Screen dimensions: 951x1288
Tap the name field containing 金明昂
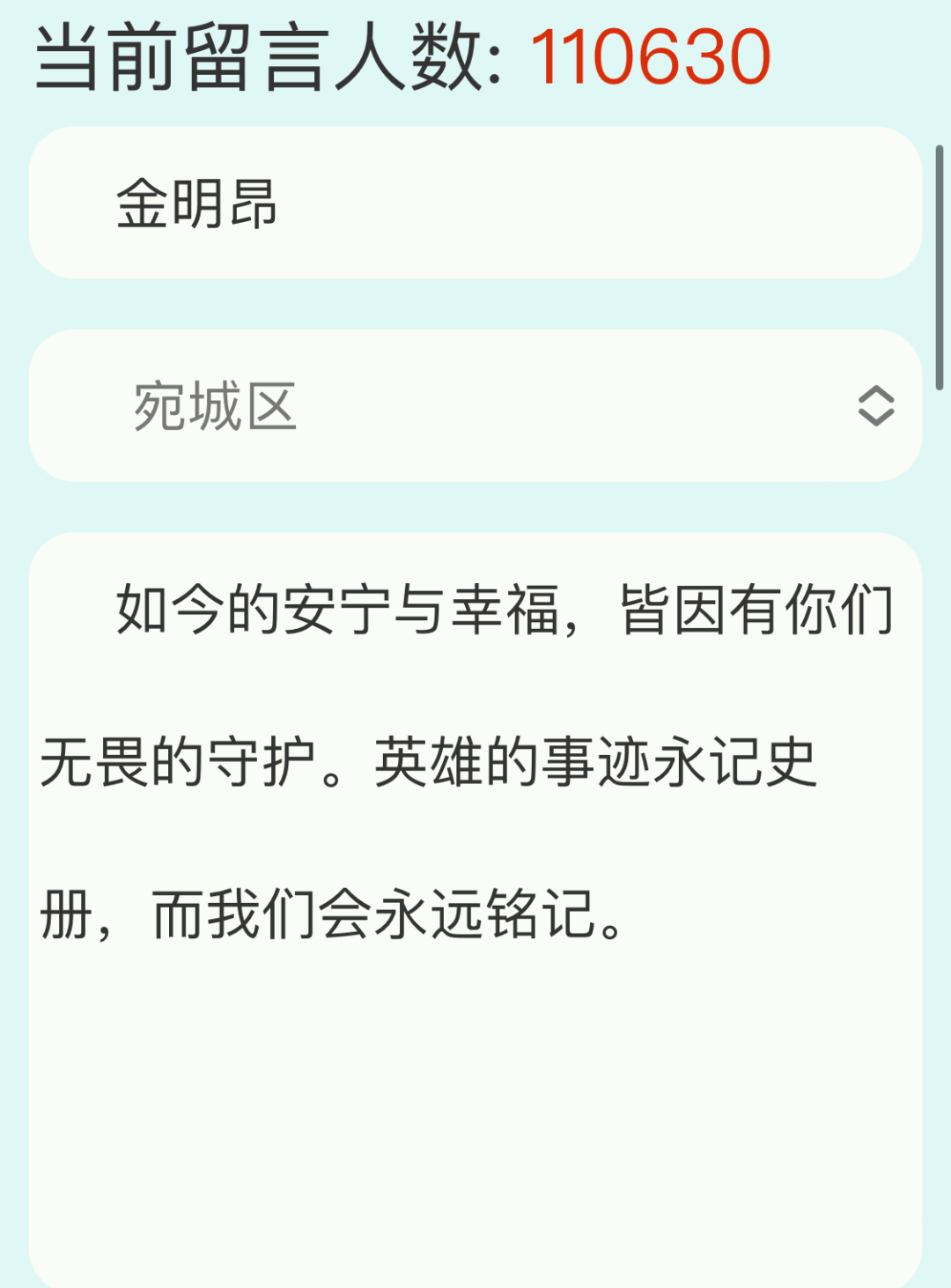[x=475, y=204]
